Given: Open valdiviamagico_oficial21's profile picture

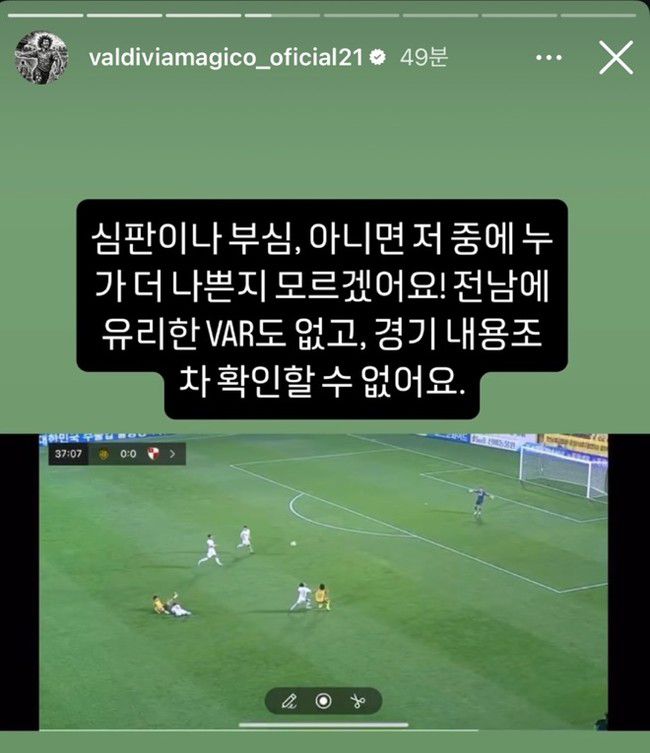Looking at the screenshot, I should [x=41, y=58].
